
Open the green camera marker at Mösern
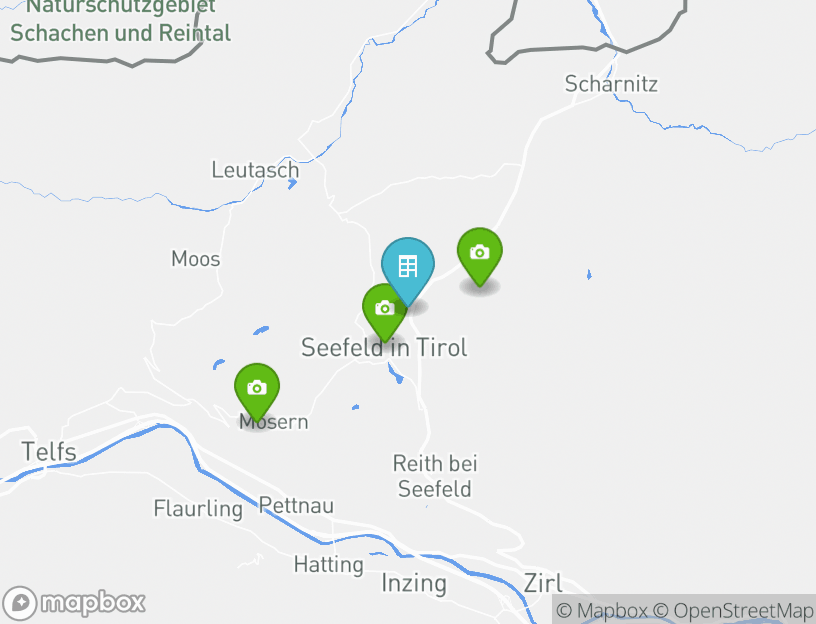[257, 388]
